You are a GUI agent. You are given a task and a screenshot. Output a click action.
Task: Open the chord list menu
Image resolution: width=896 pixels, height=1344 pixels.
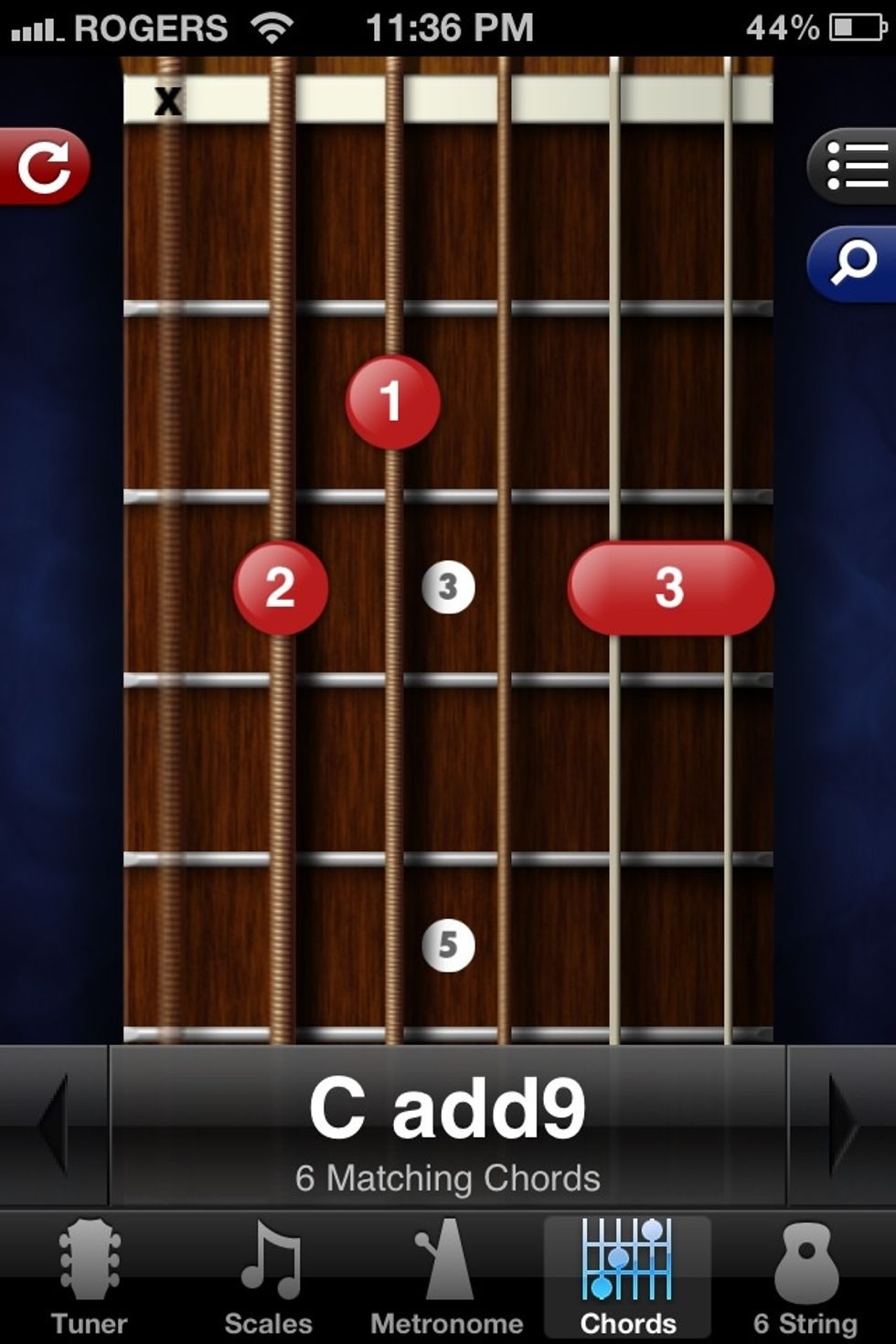pyautogui.click(x=854, y=166)
